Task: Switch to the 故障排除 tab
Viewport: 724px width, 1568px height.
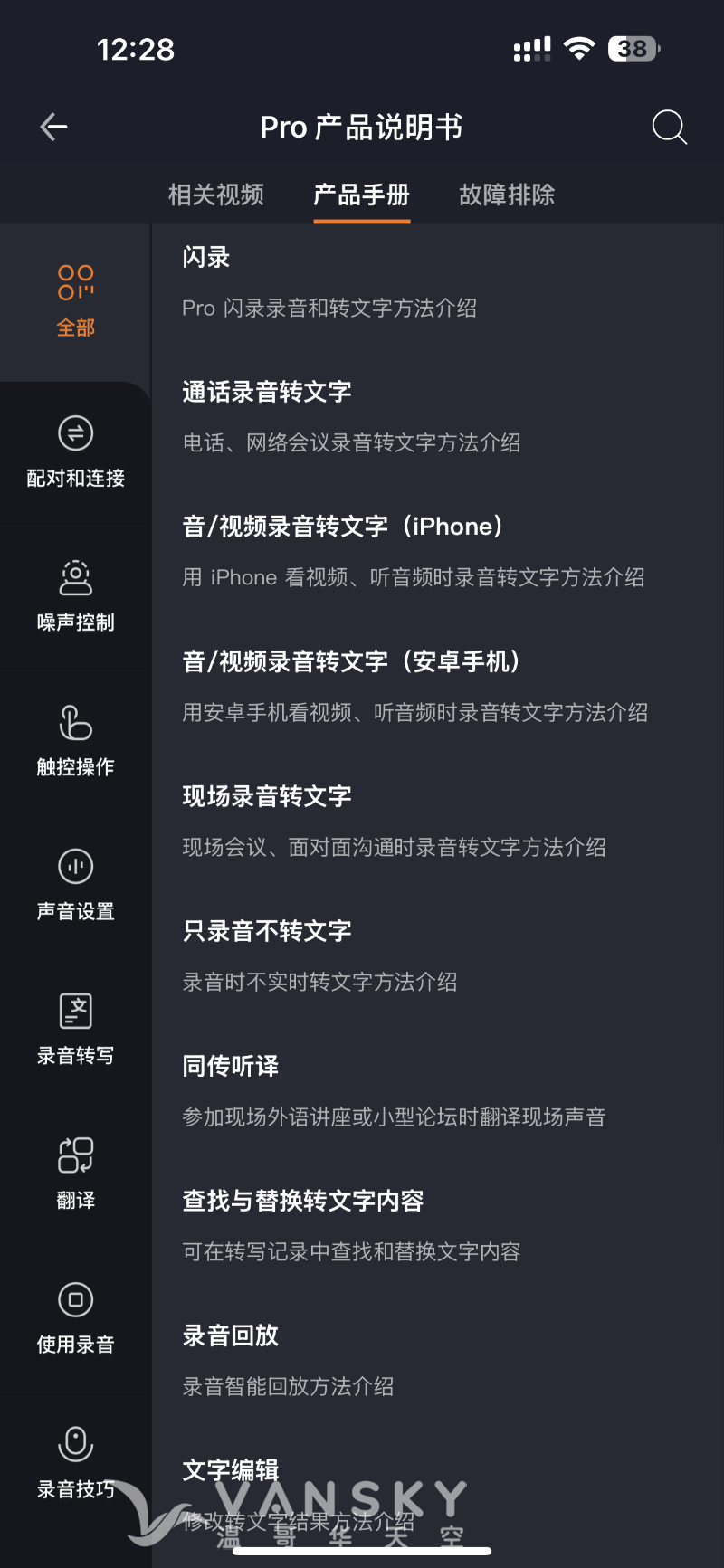Action: pos(506,195)
